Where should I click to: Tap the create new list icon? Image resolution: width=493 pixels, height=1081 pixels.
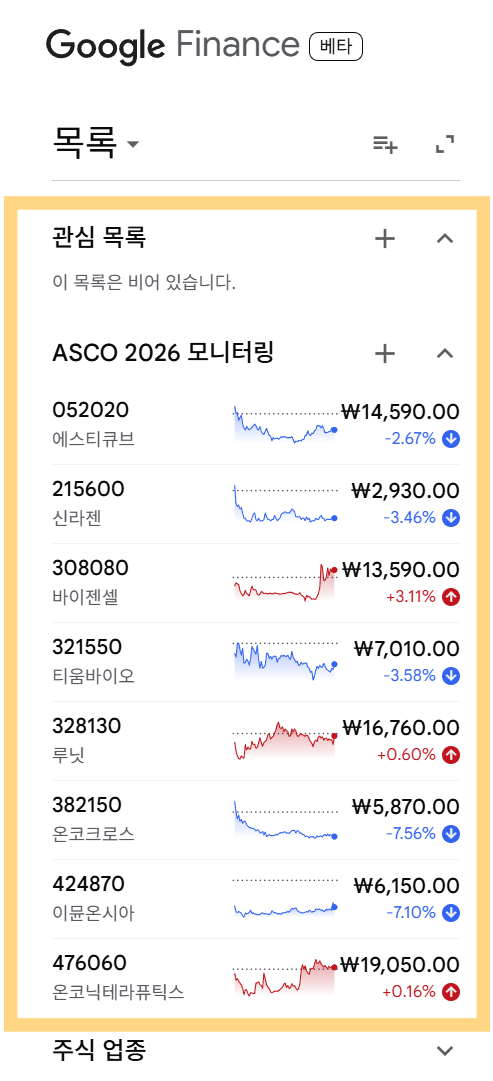pyautogui.click(x=385, y=144)
